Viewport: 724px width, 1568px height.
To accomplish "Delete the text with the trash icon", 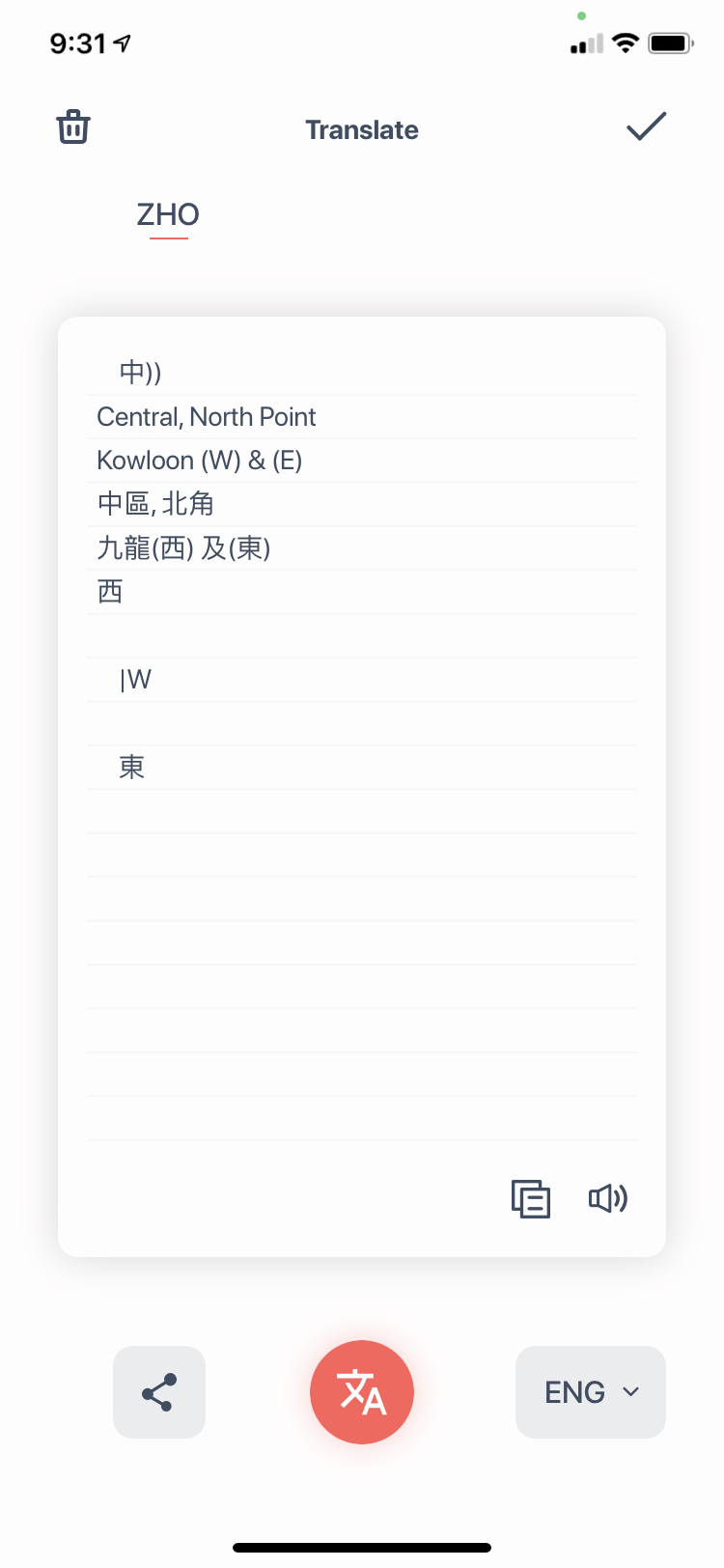I will (73, 127).
